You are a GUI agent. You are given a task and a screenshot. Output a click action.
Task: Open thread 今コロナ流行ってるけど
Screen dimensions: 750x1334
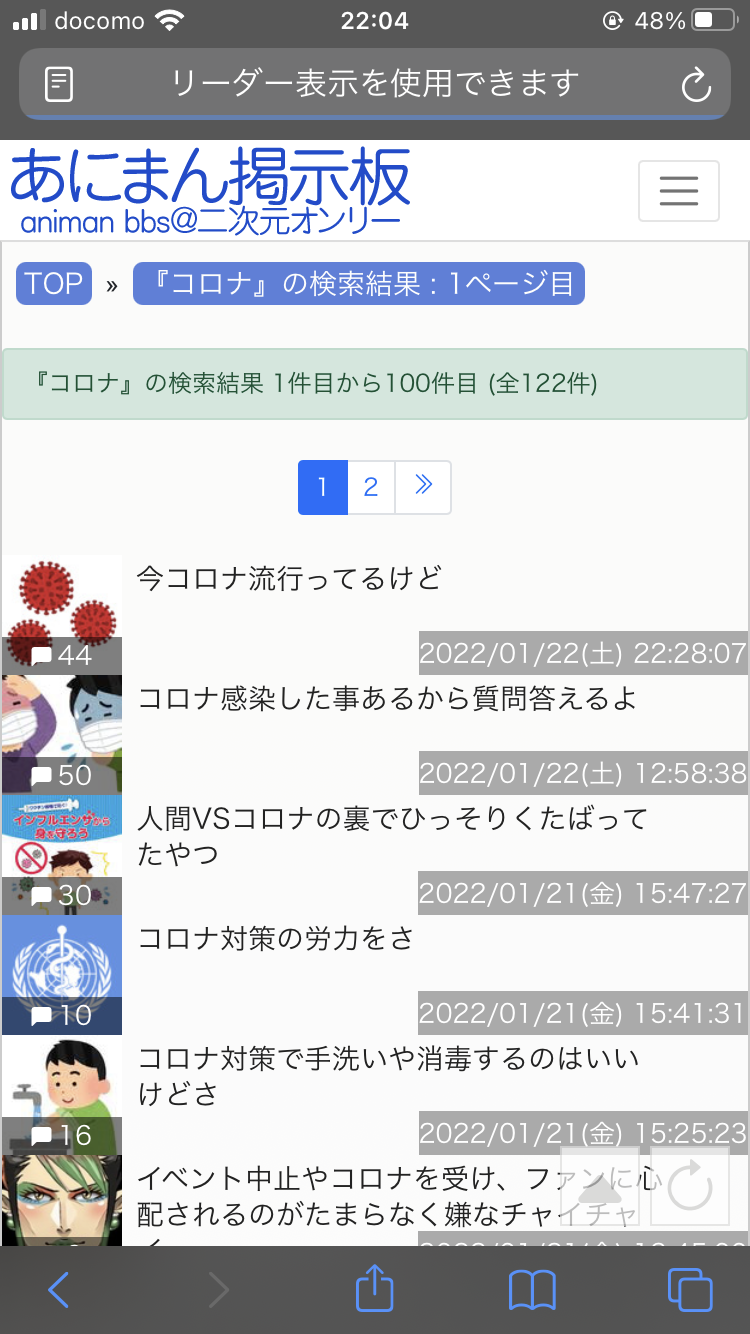pos(289,578)
